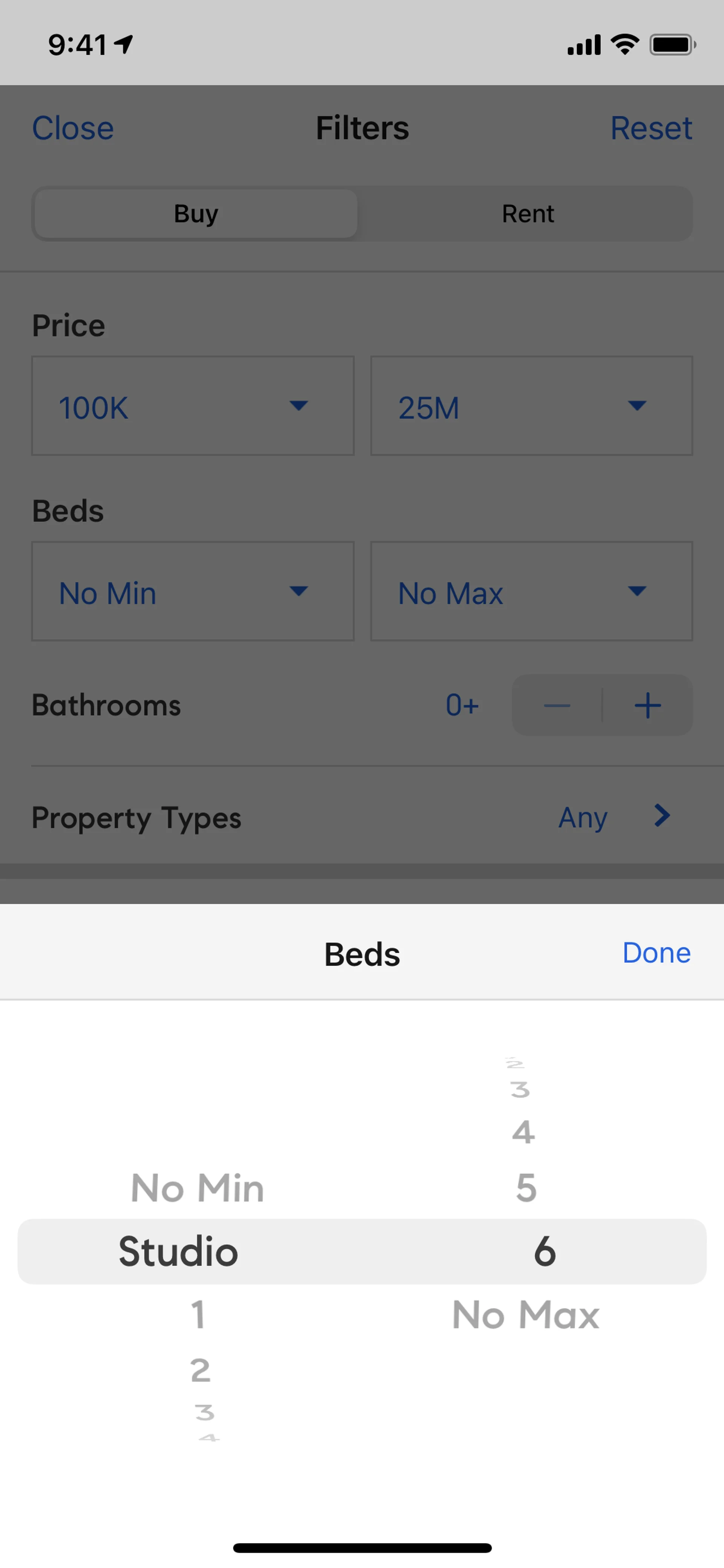Switch to the Rent segment
Image resolution: width=724 pixels, height=1568 pixels.
pos(527,213)
